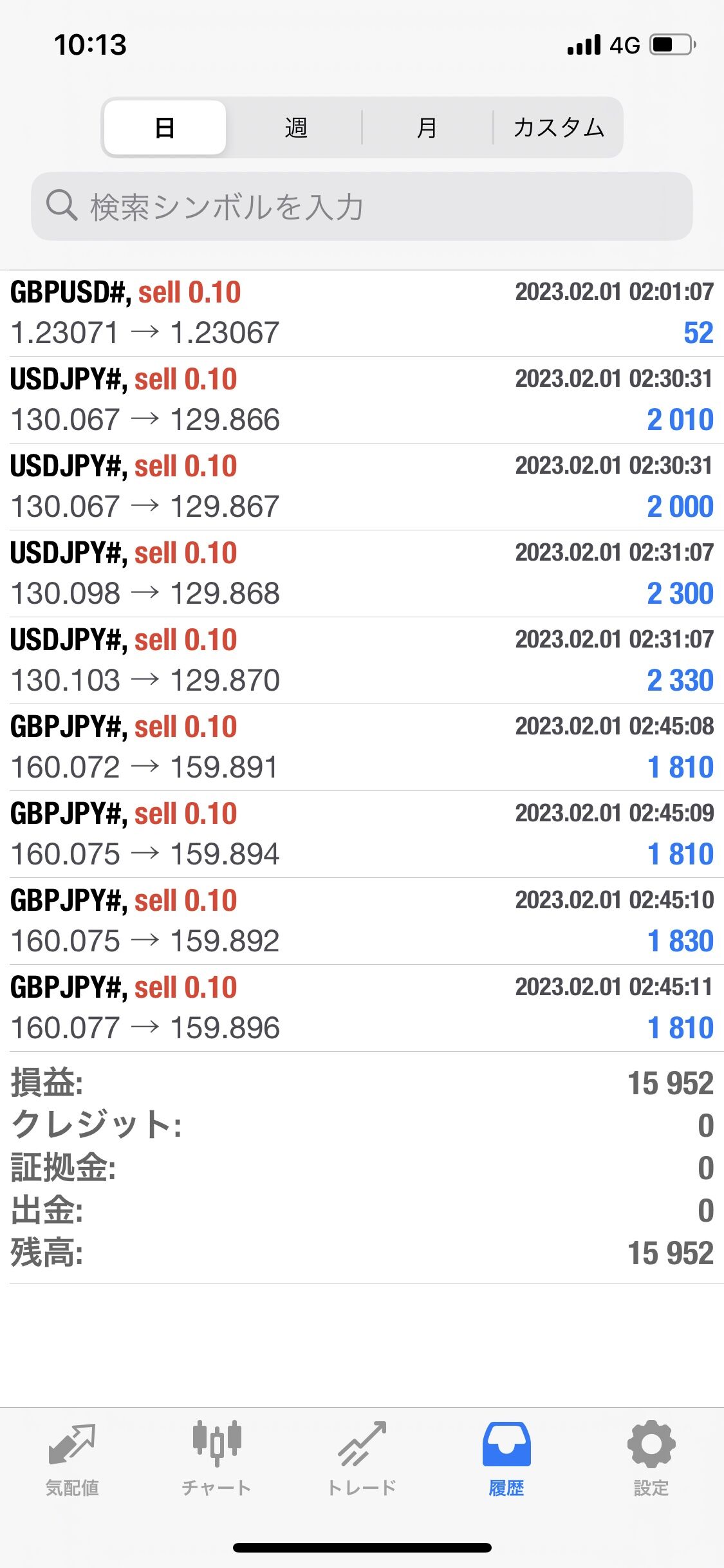Viewport: 724px width, 1568px height.
Task: Open USDJPY# trade with profit 2 000
Action: pos(362,487)
